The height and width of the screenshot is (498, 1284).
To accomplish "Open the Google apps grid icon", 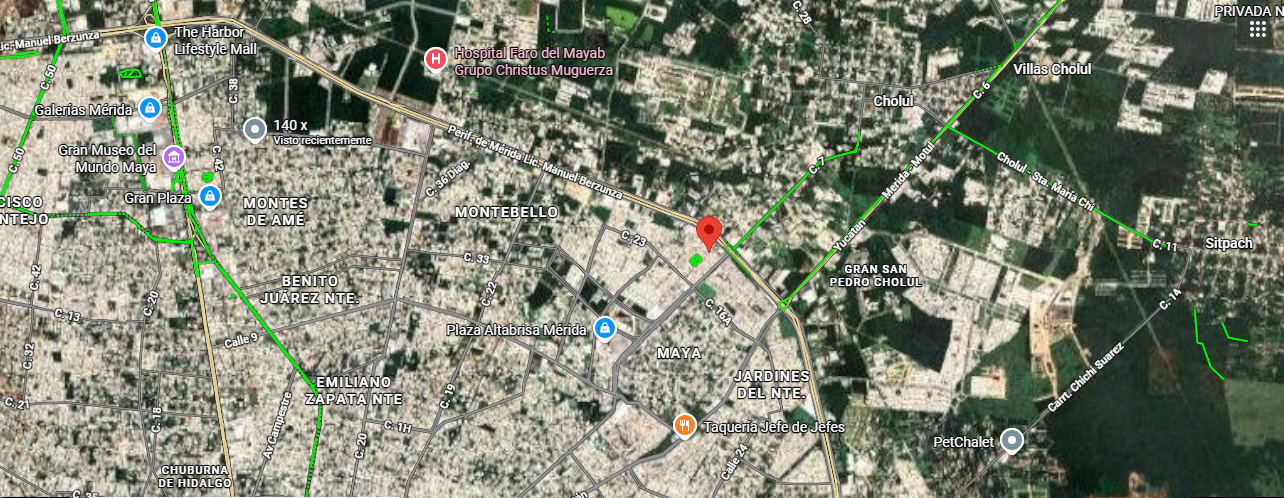I will coord(1258,29).
